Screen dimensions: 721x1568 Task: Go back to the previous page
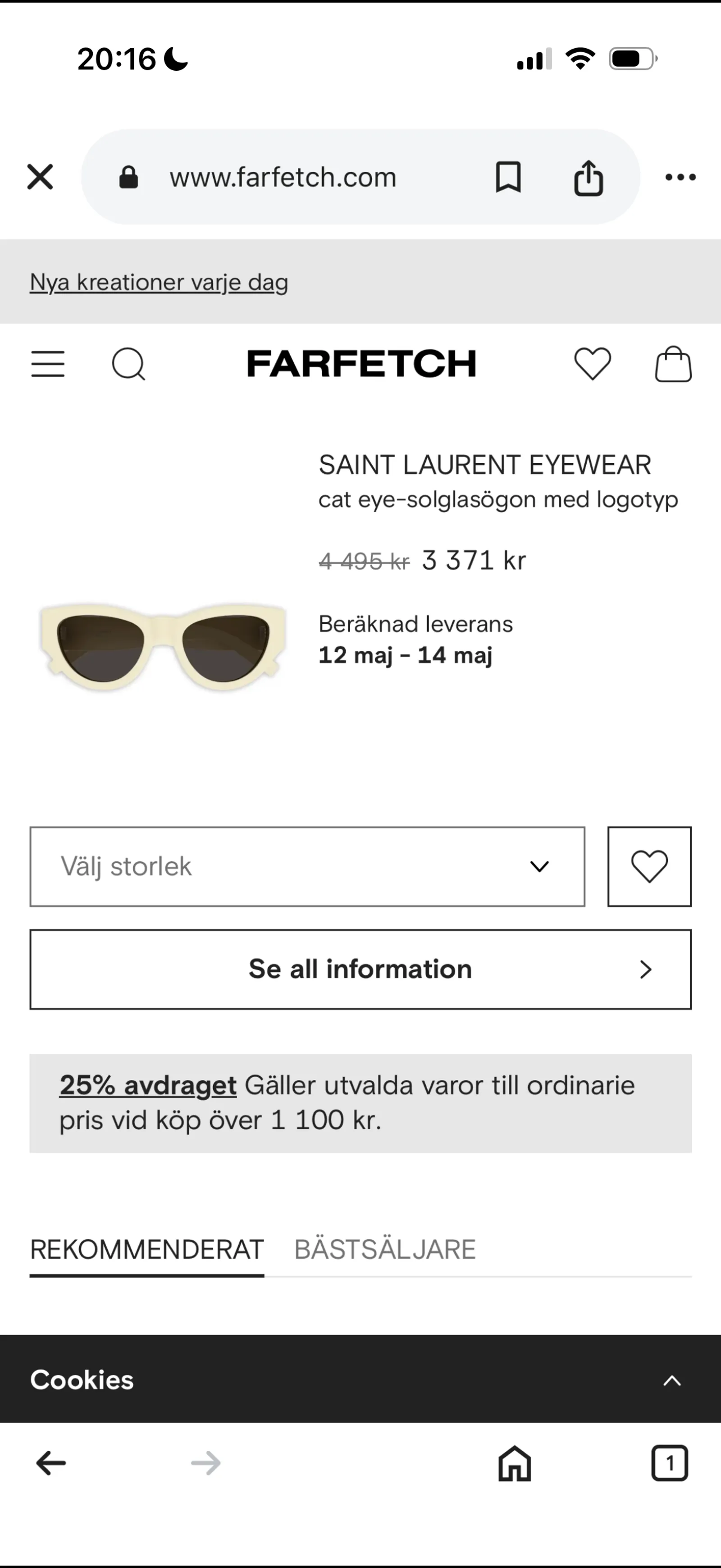click(51, 1463)
